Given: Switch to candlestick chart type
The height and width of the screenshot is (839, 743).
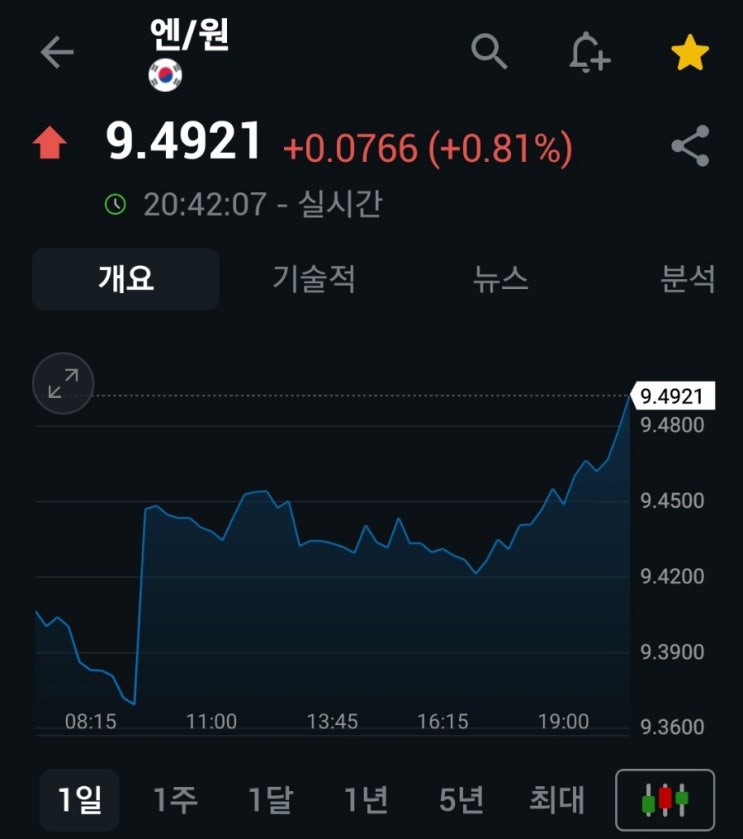Looking at the screenshot, I should [x=665, y=799].
